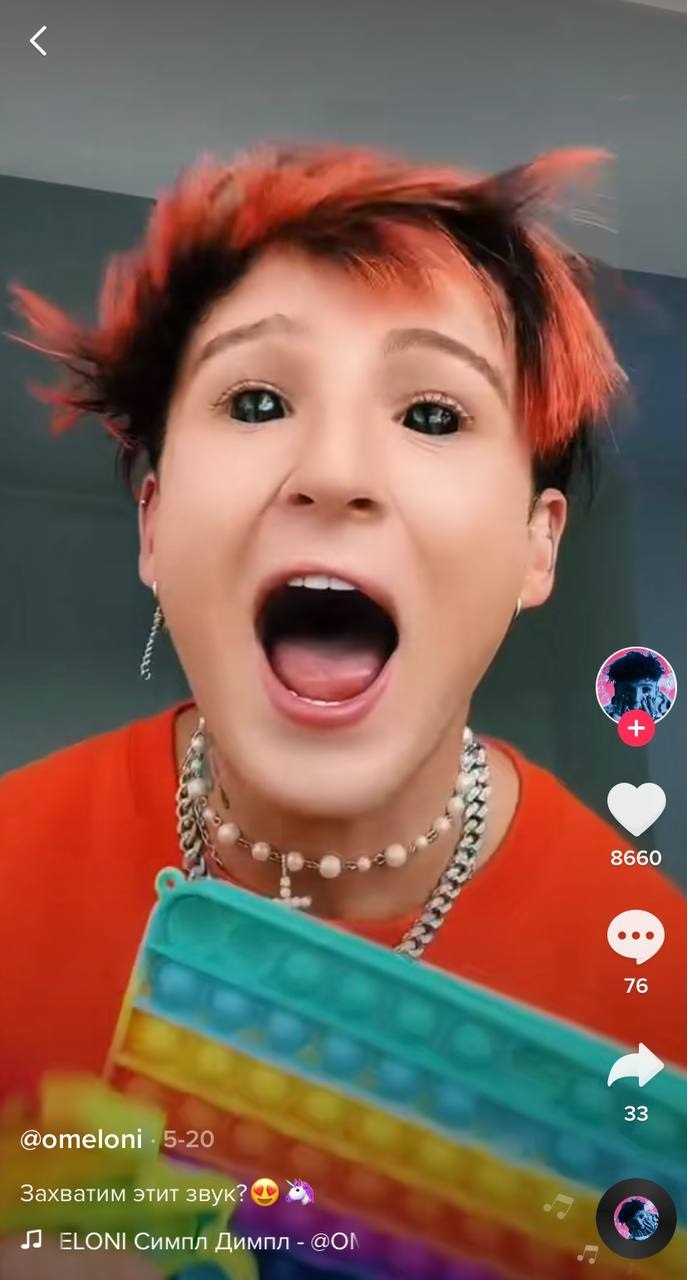
Task: Open the @omeloni username link
Action: 81,1139
